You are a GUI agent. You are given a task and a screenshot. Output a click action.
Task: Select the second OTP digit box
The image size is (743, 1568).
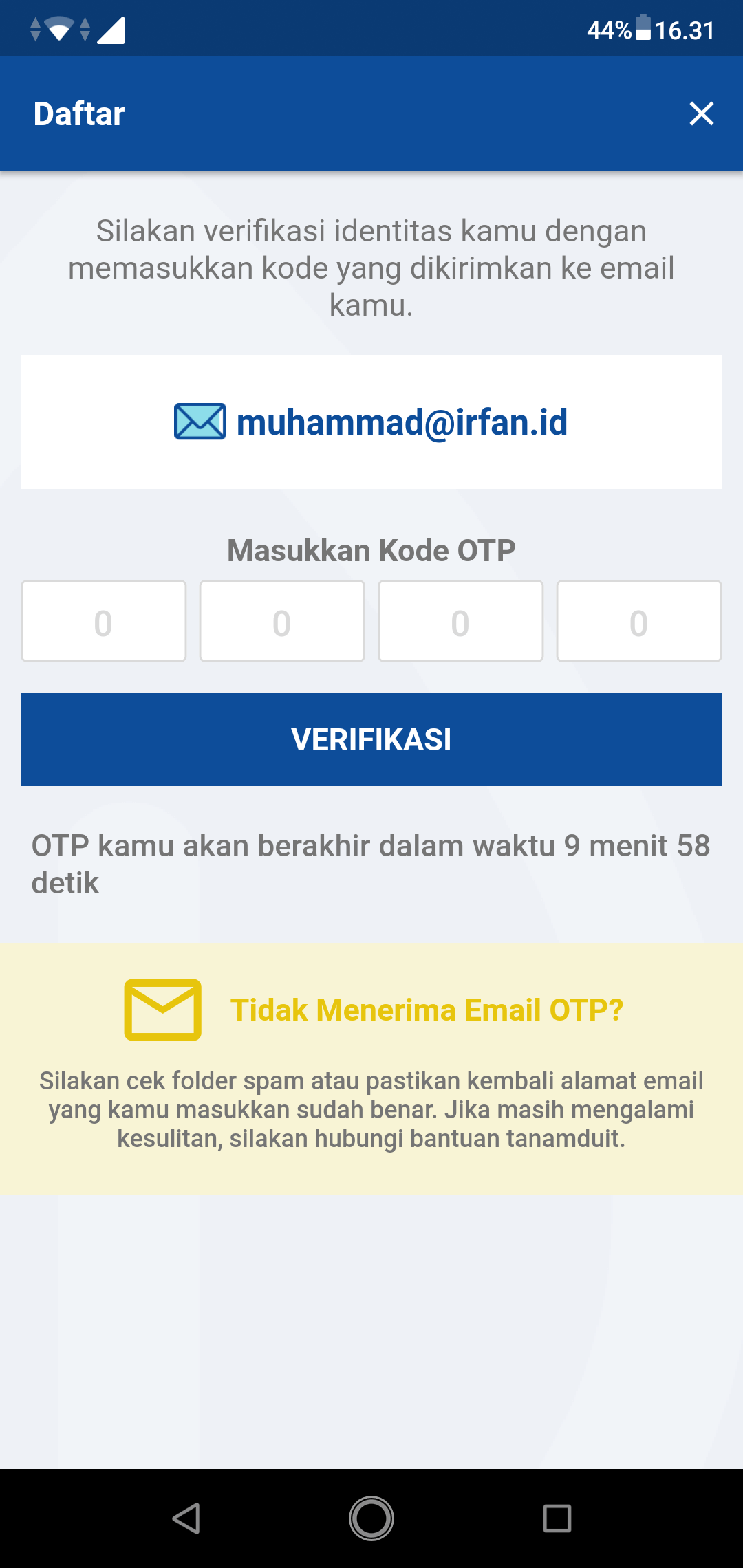tap(282, 621)
